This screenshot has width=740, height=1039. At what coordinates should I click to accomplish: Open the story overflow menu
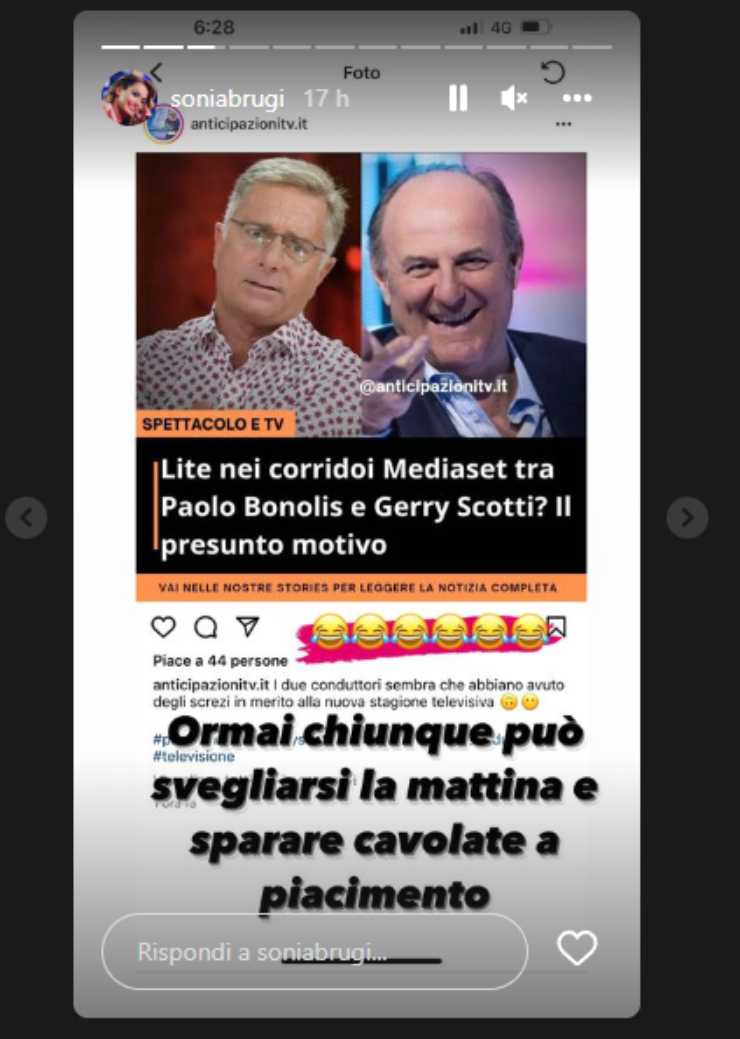click(x=577, y=98)
